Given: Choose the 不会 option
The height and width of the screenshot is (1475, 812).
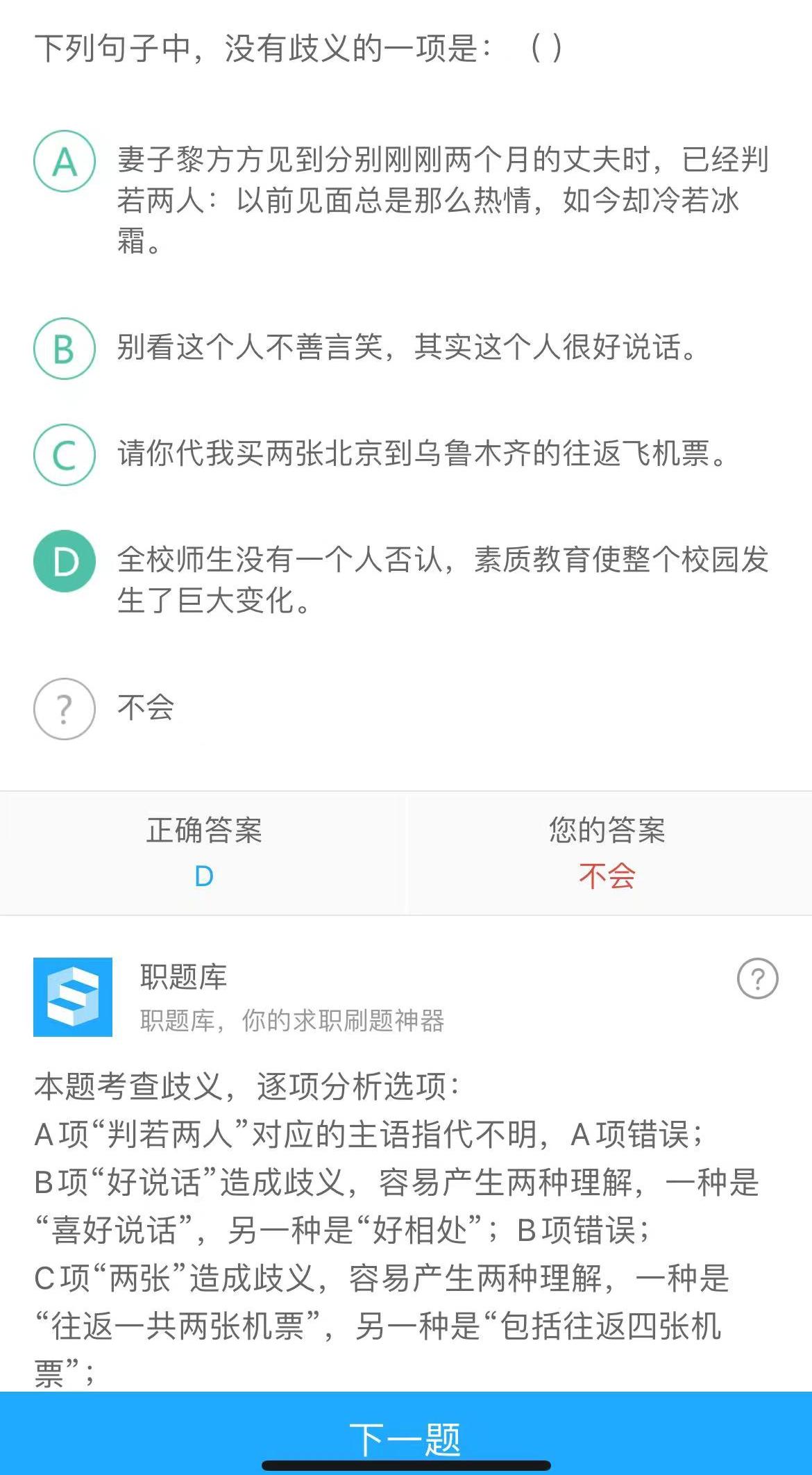Looking at the screenshot, I should (65, 709).
